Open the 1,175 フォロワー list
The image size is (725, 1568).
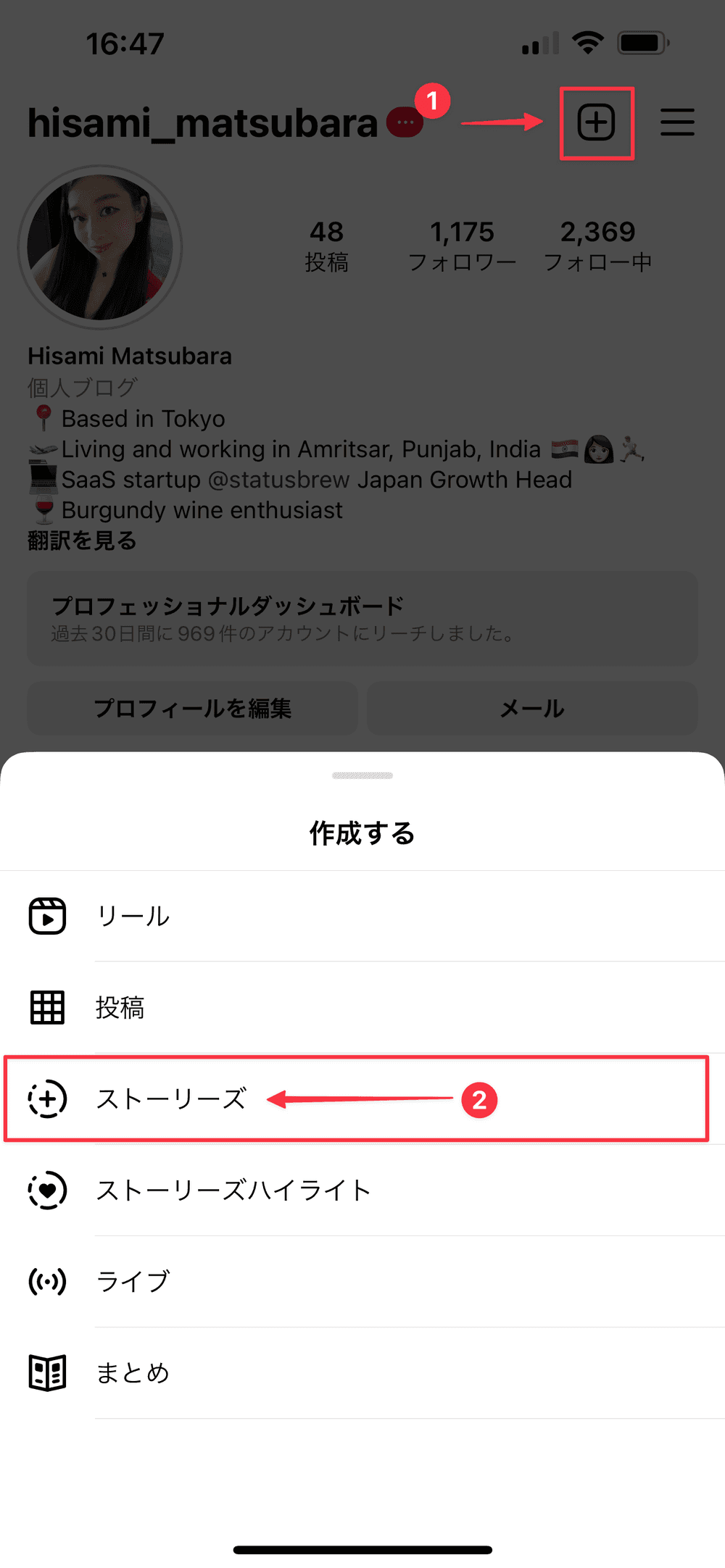click(x=462, y=246)
